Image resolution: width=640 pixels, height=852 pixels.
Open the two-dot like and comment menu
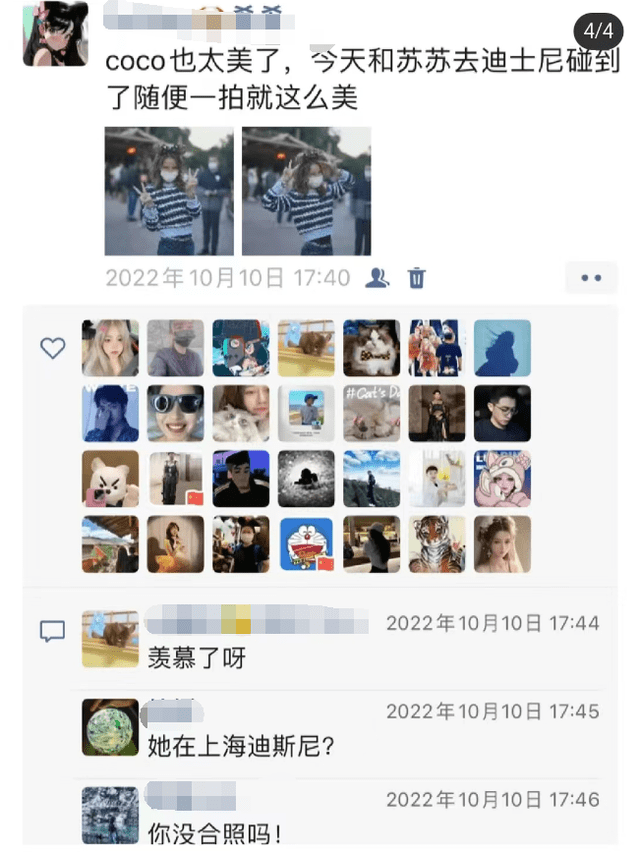[591, 277]
